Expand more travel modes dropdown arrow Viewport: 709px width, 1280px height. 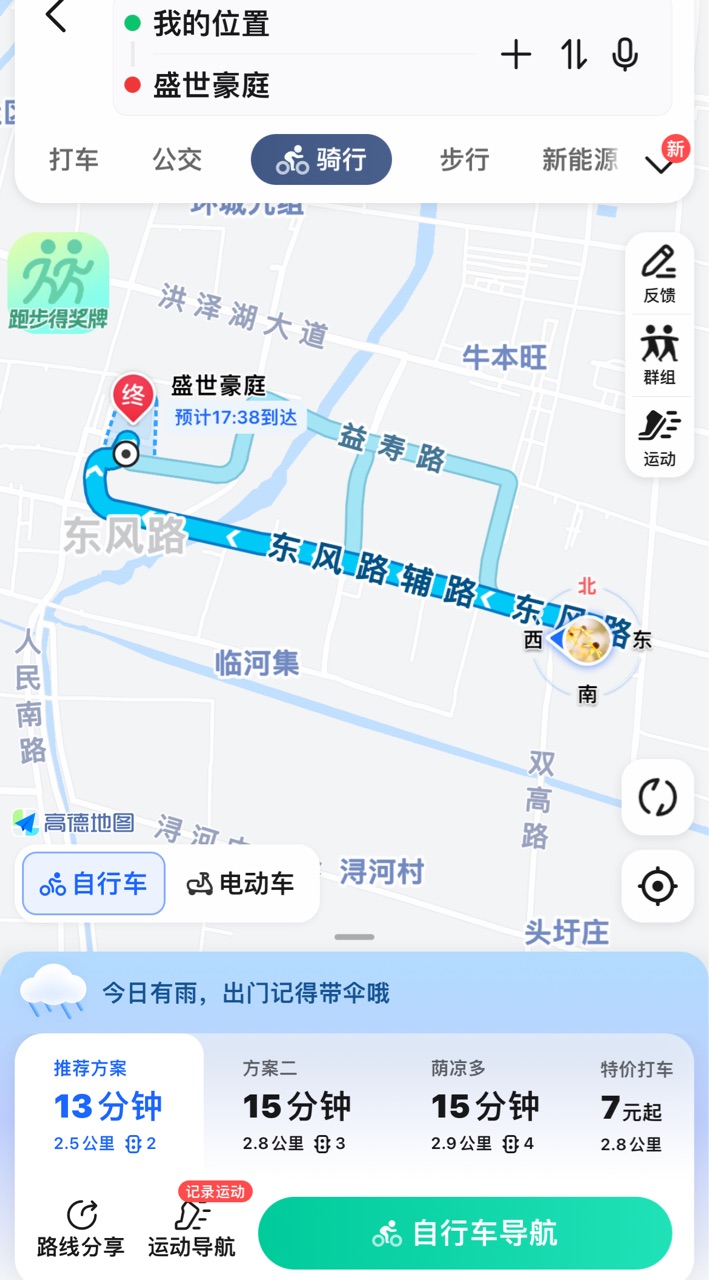click(x=661, y=165)
